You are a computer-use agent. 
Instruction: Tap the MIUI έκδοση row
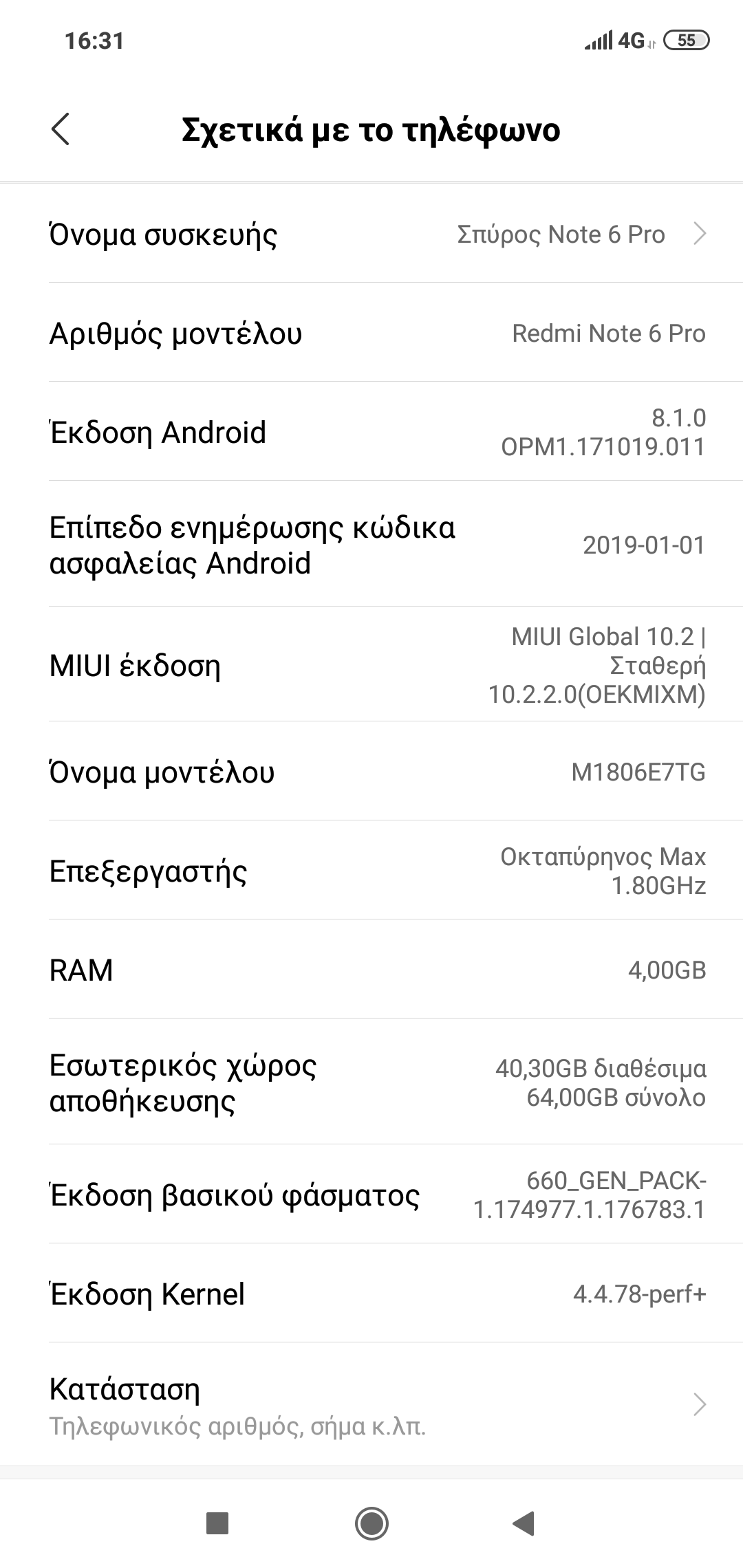(x=371, y=665)
